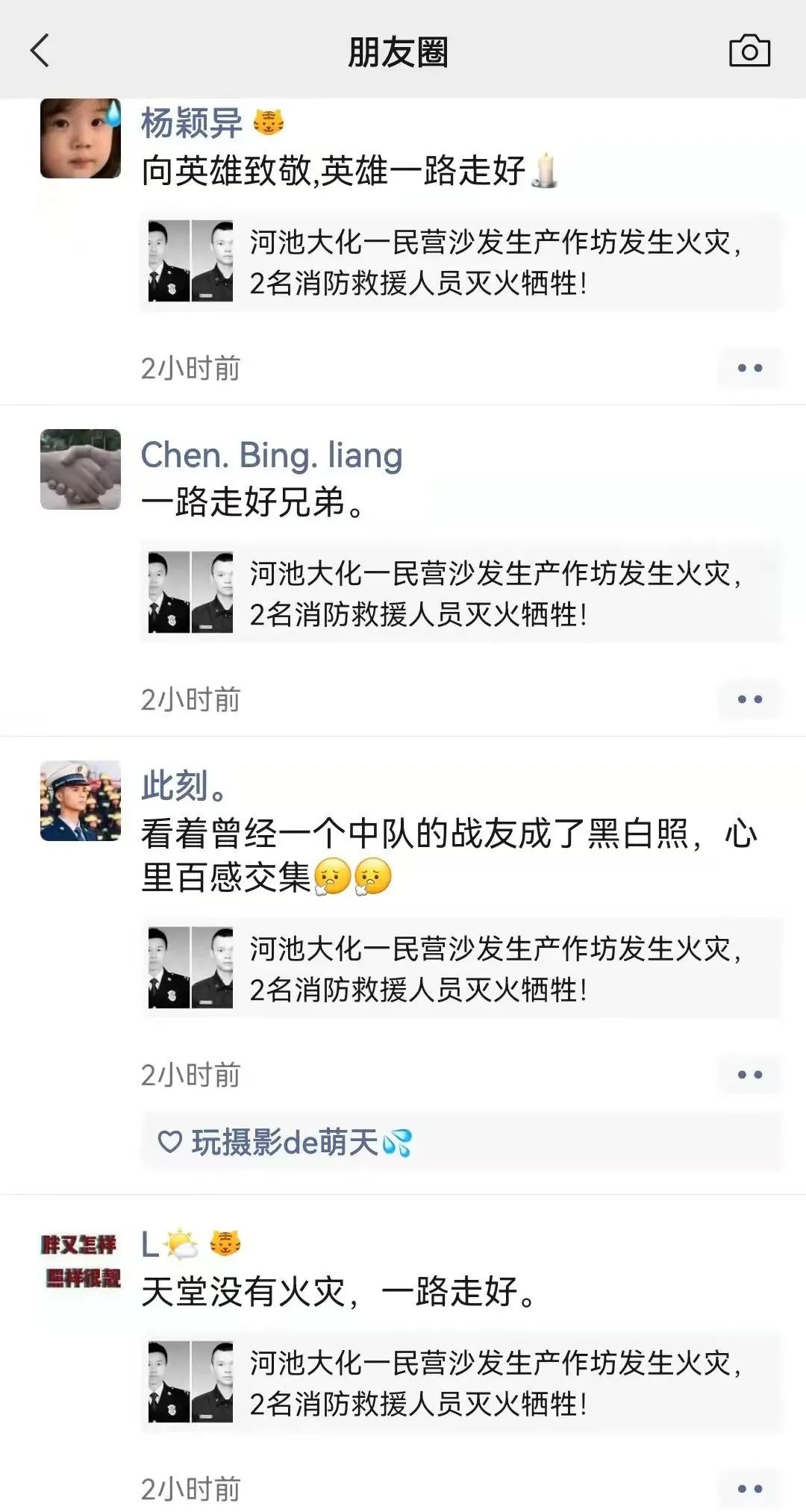Open 杨颖异's profile avatar
The width and height of the screenshot is (806, 1512).
[x=81, y=139]
